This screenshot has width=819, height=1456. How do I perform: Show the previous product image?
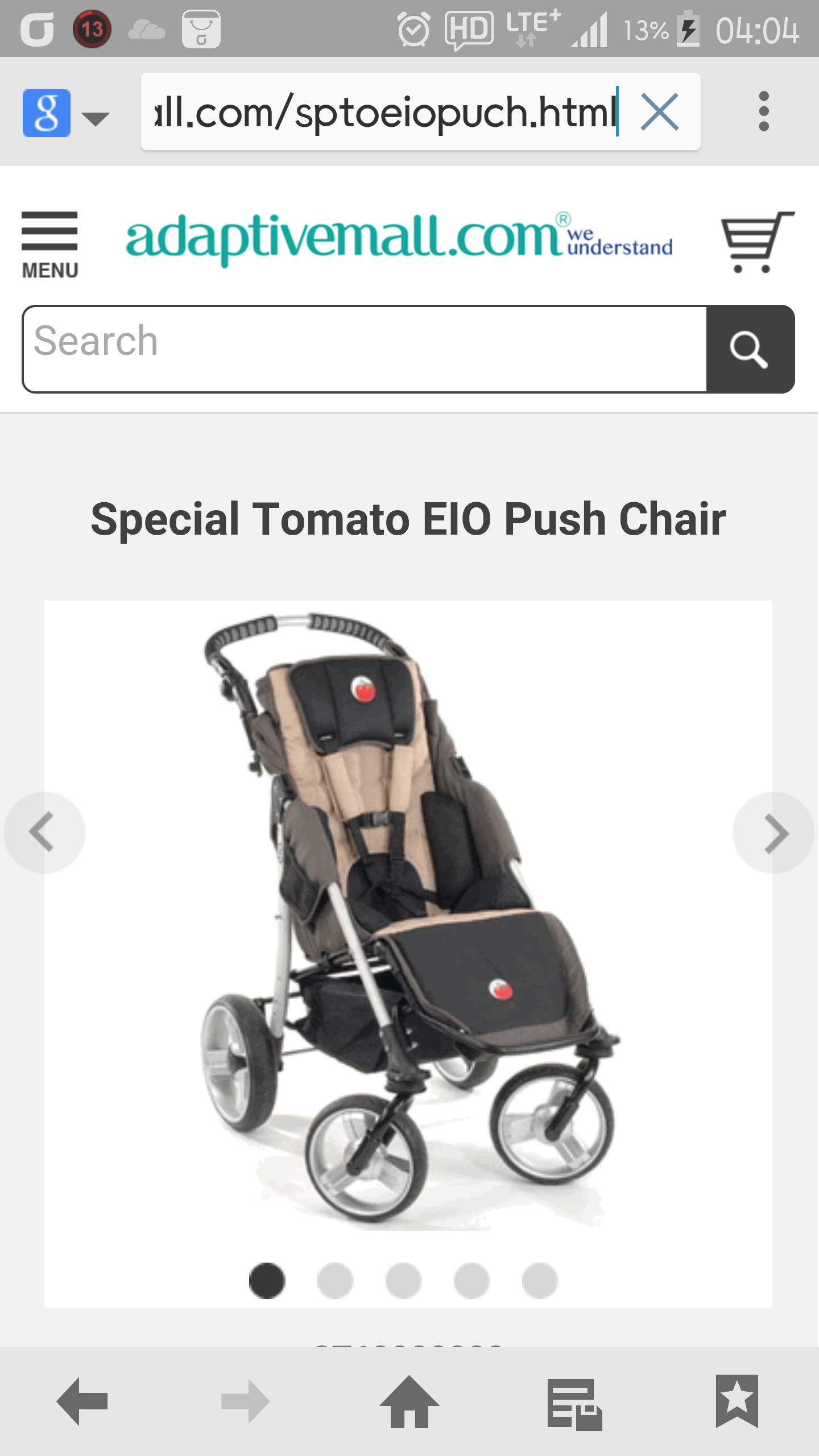click(44, 833)
